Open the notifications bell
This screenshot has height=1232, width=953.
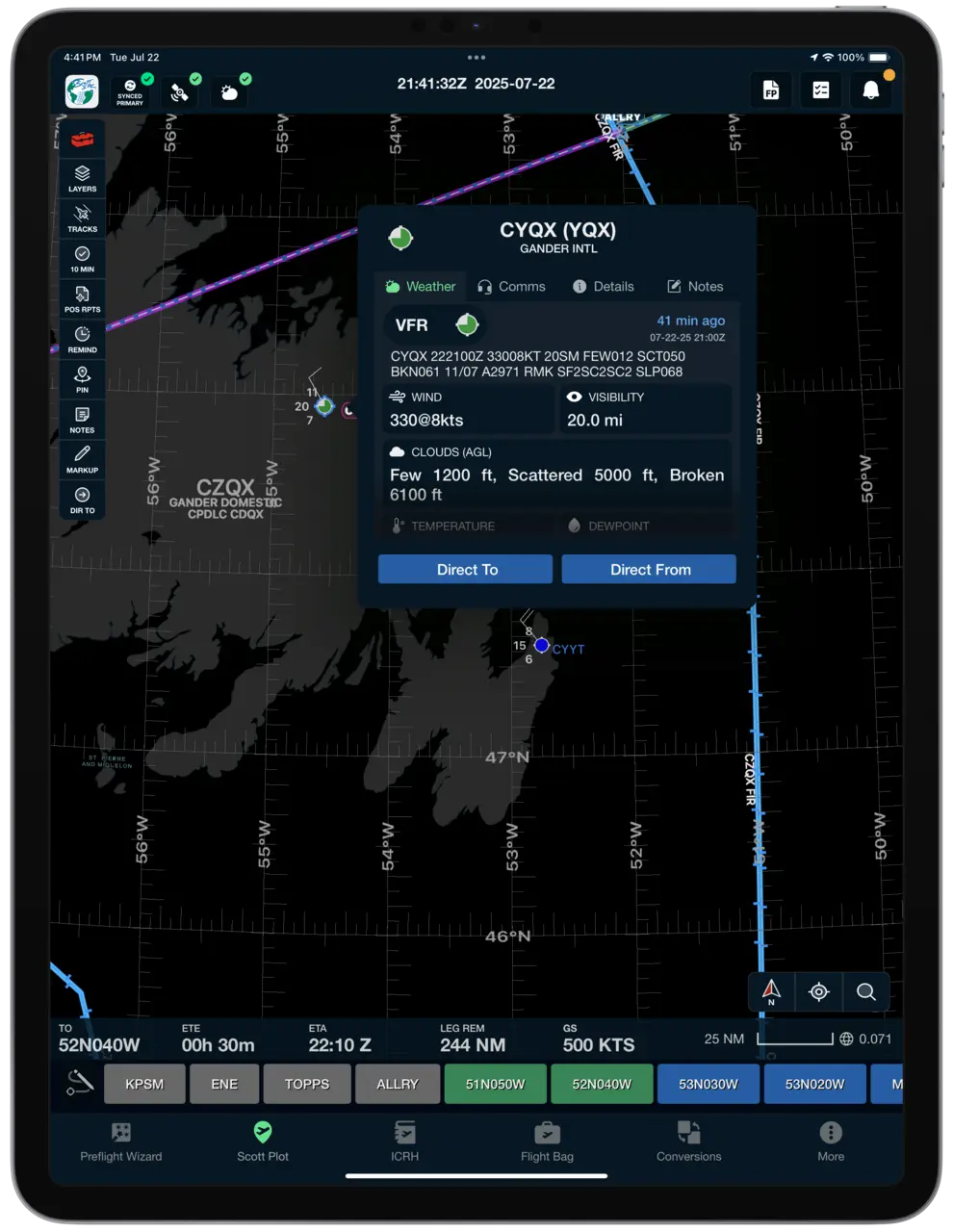pyautogui.click(x=870, y=90)
